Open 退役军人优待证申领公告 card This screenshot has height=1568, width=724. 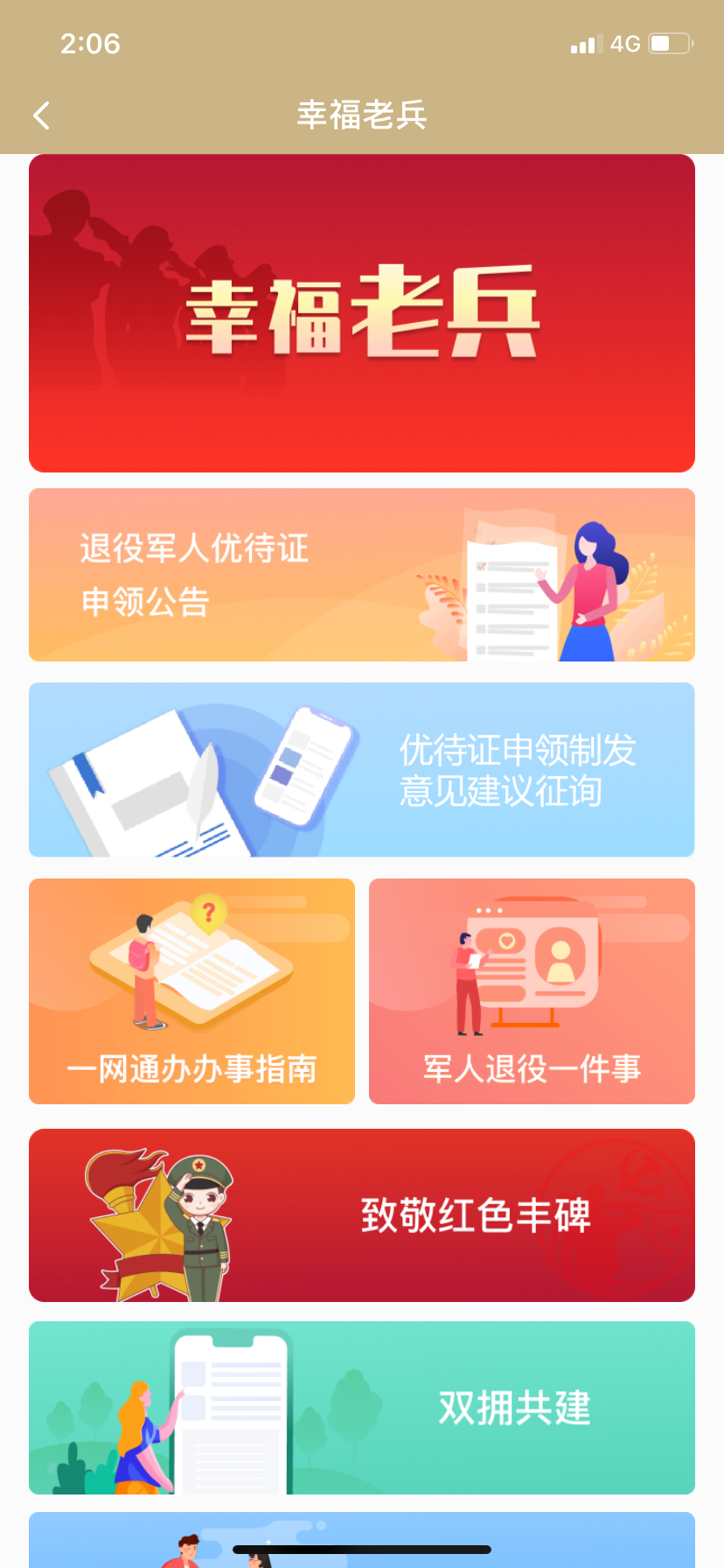point(362,575)
